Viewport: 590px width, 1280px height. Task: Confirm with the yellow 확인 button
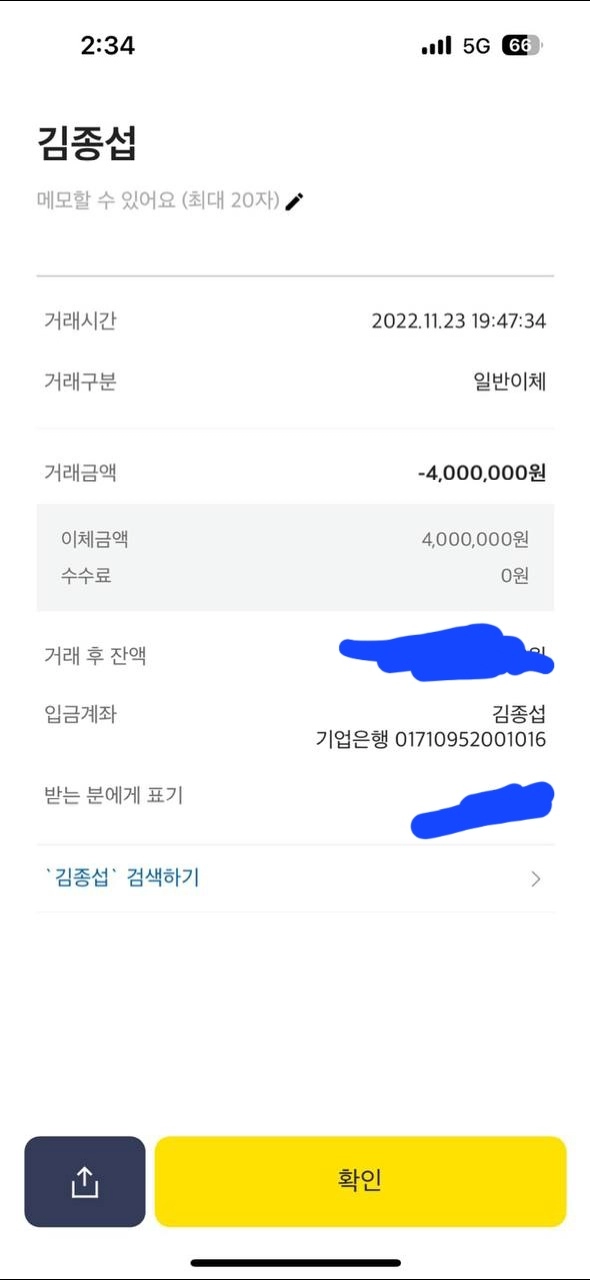(360, 1182)
